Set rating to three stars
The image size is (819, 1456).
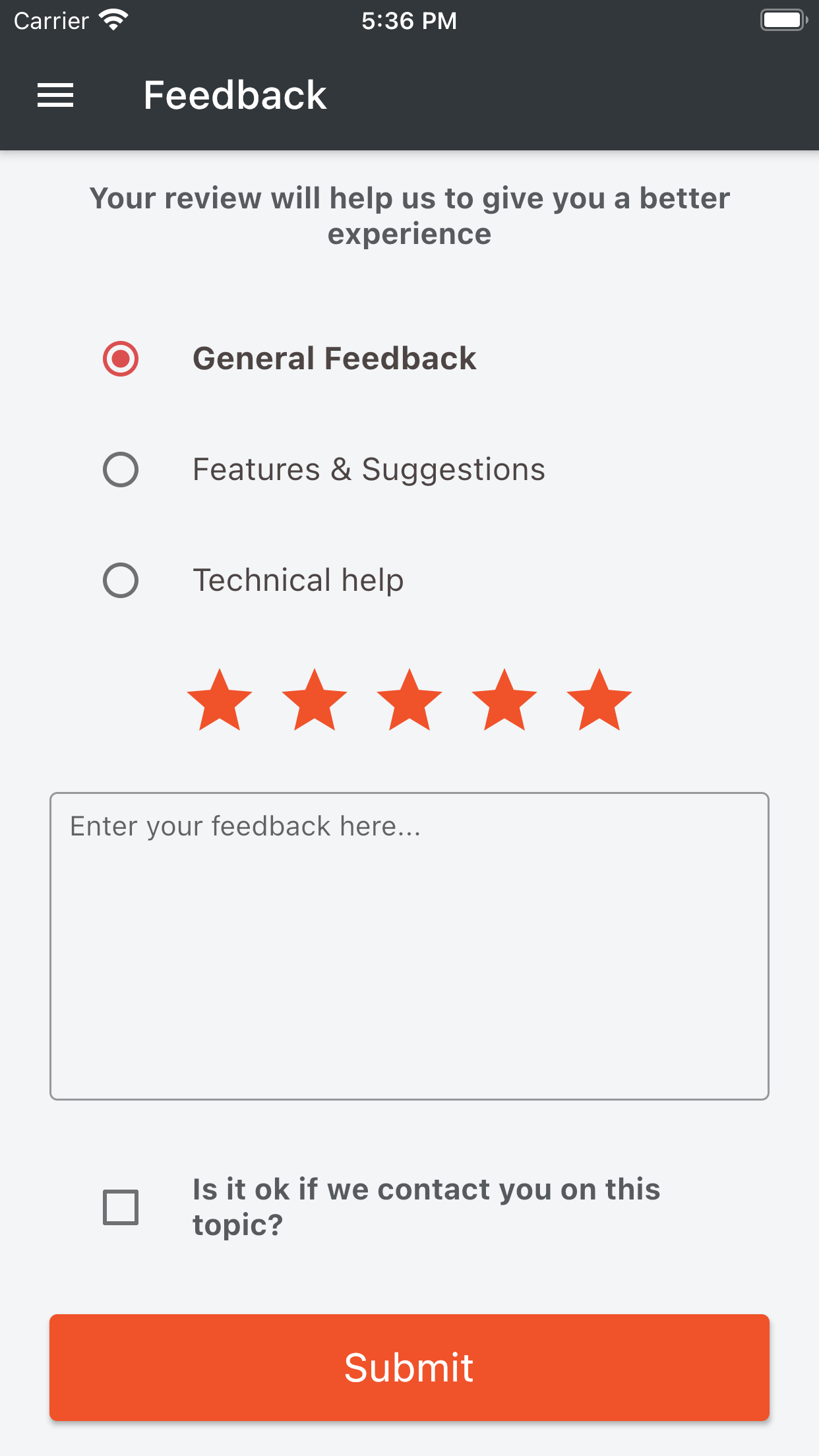click(x=409, y=702)
